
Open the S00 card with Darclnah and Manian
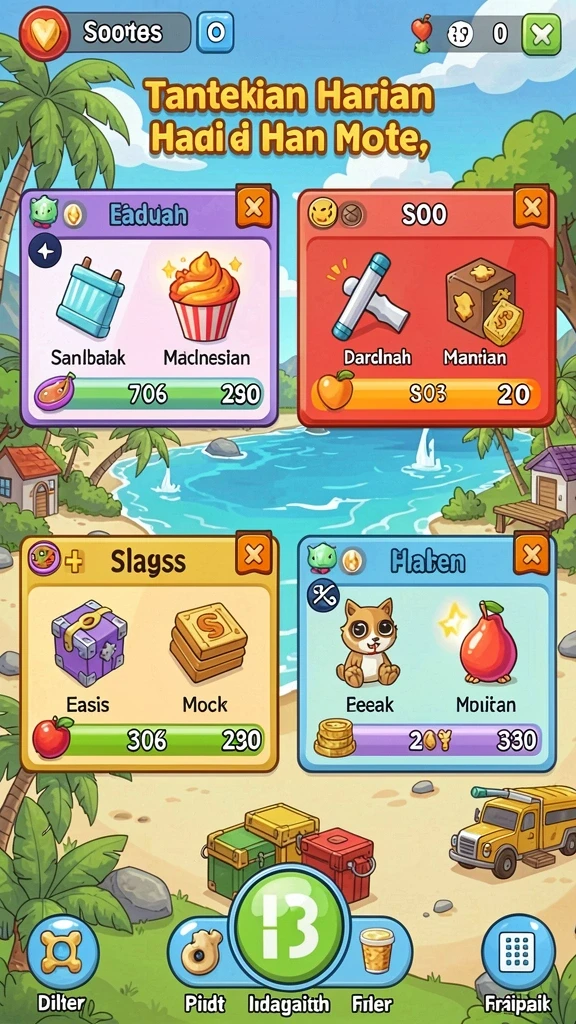coord(426,308)
